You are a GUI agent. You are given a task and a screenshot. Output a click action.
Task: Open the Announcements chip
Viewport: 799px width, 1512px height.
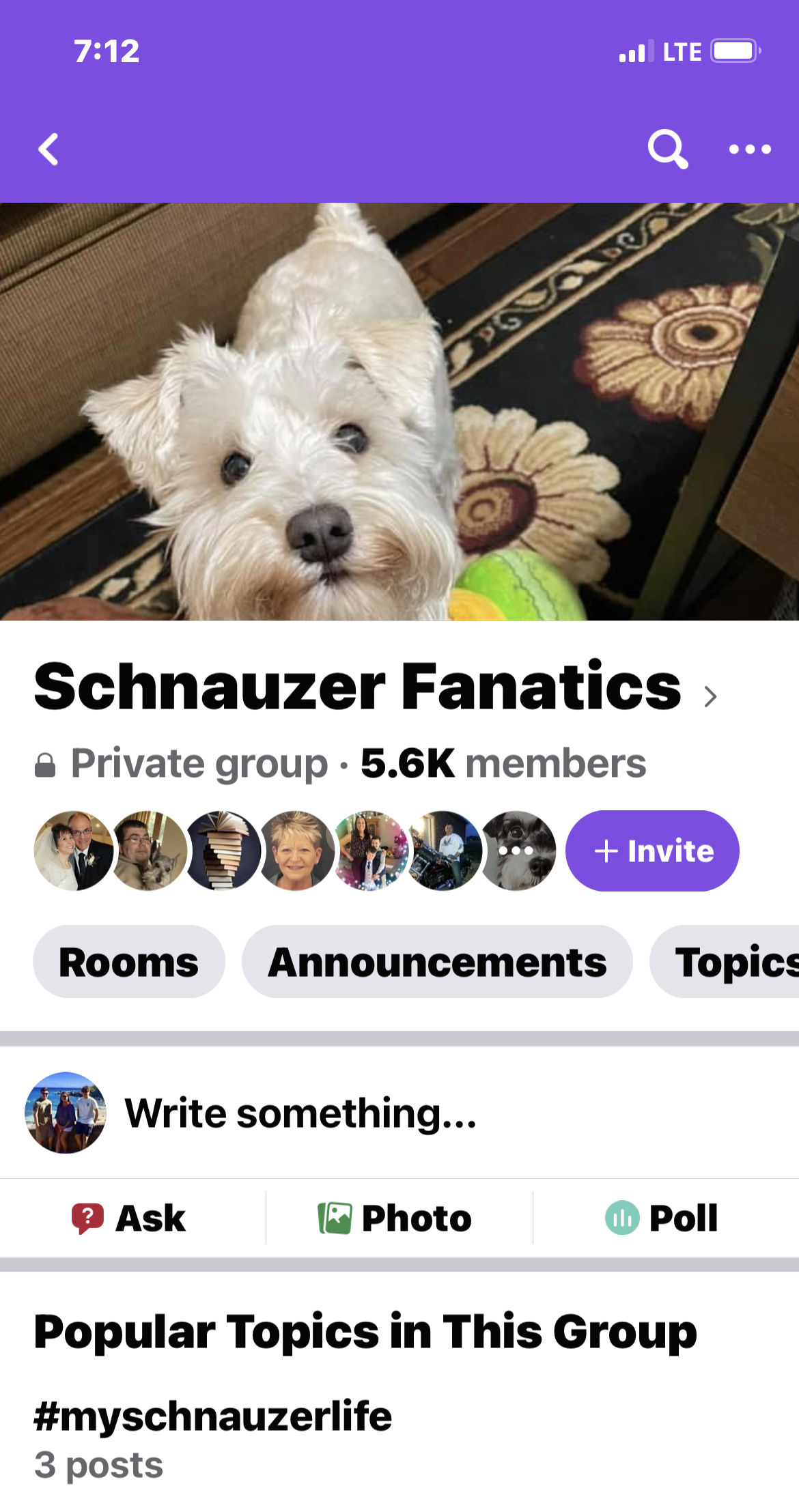(x=437, y=962)
